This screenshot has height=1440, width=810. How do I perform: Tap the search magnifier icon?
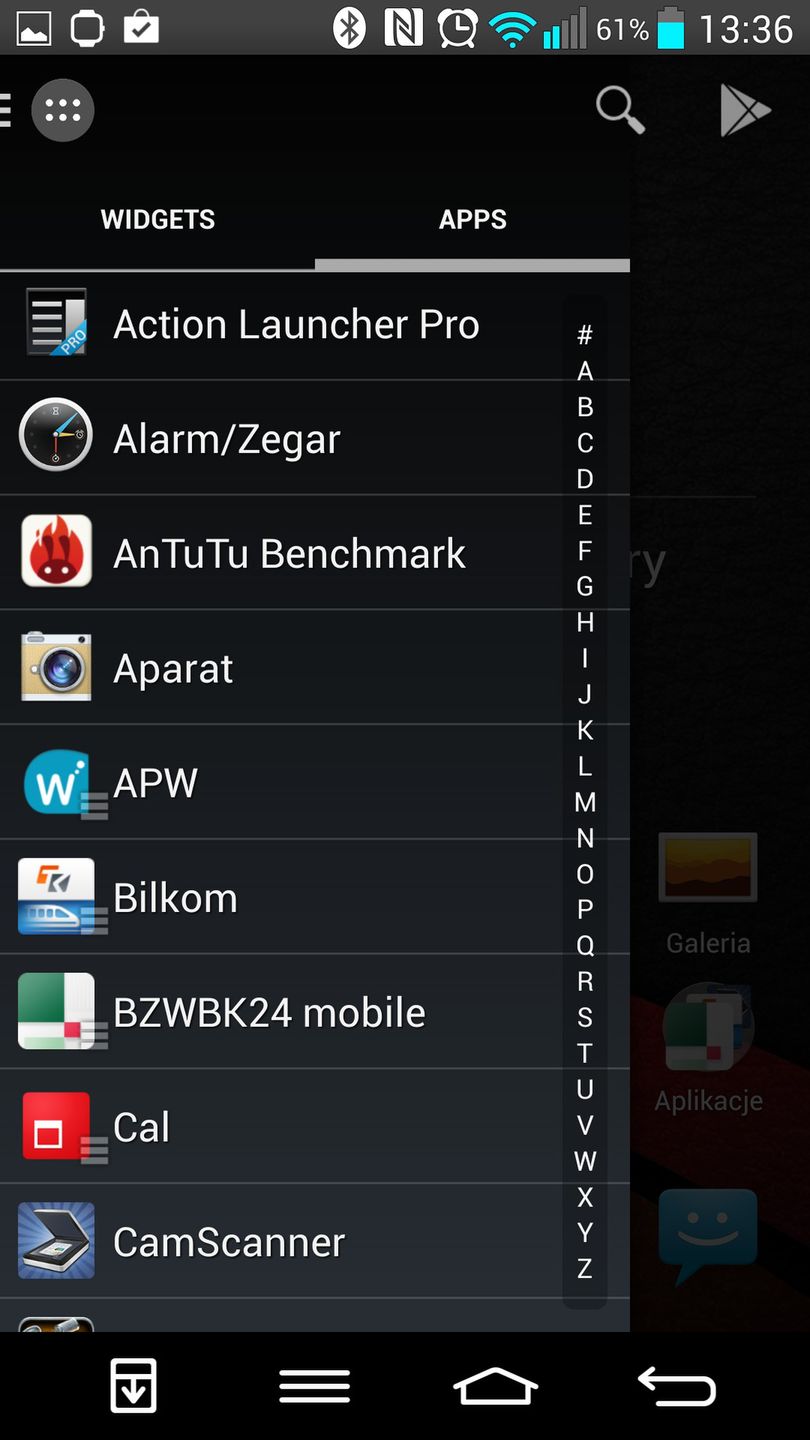[x=620, y=109]
